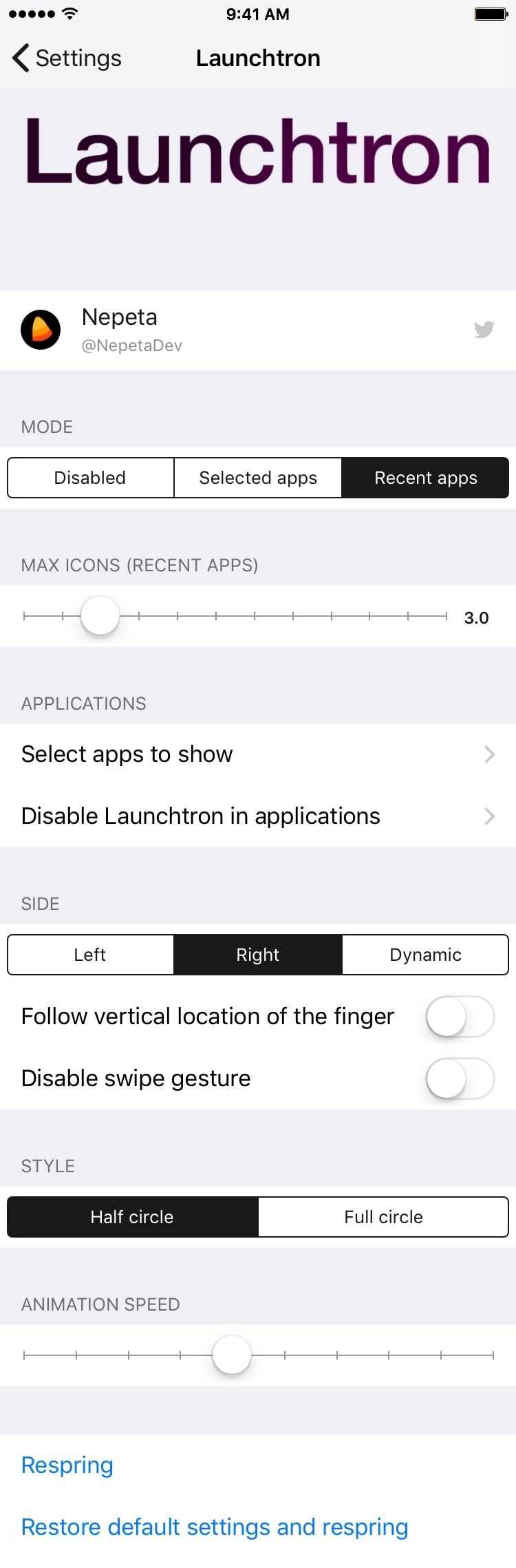This screenshot has width=516, height=1568.
Task: Open Nepeta's Twitter profile row
Action: 258,330
